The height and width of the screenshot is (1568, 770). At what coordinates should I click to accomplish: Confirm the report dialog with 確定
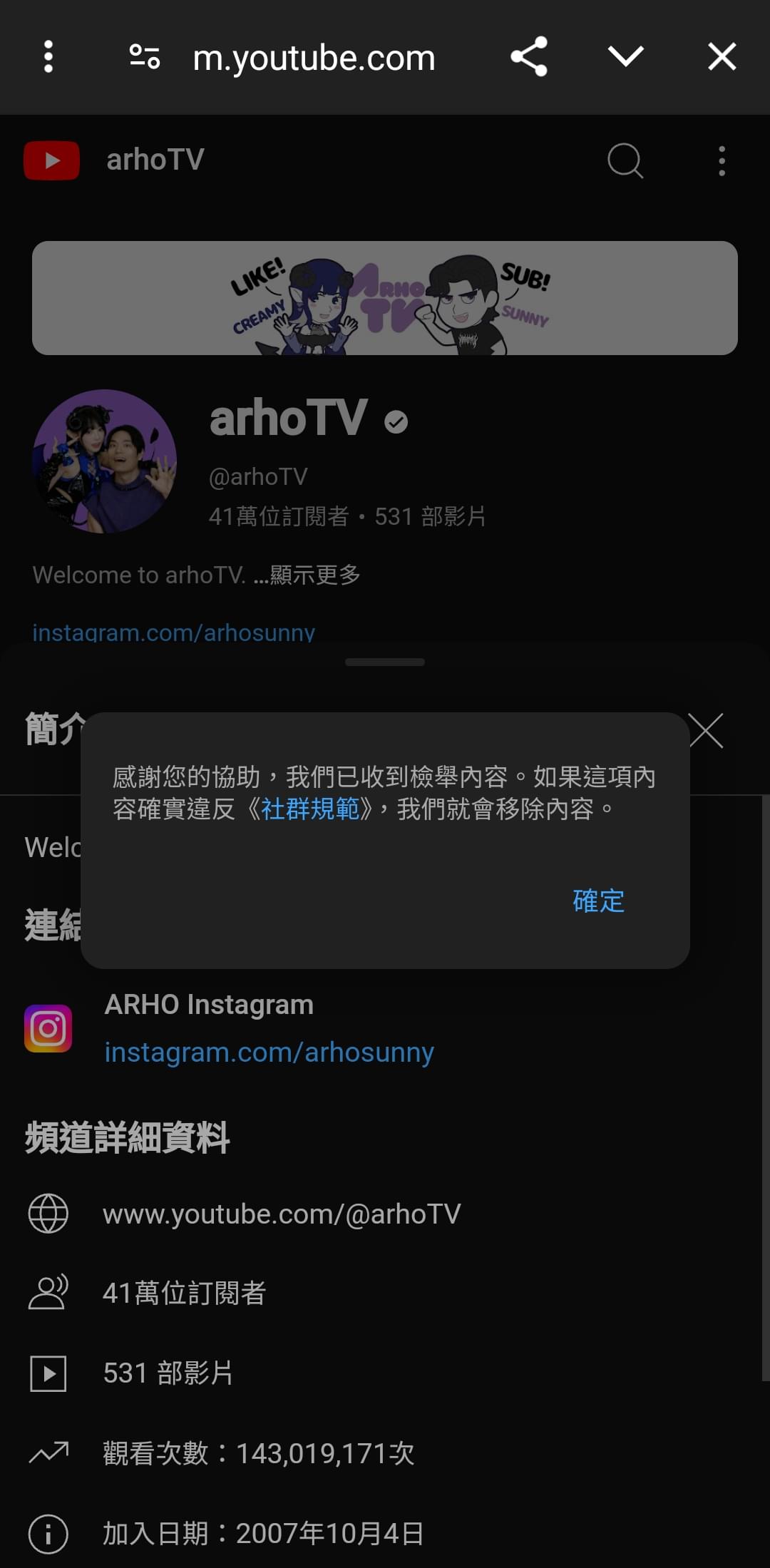click(x=598, y=901)
